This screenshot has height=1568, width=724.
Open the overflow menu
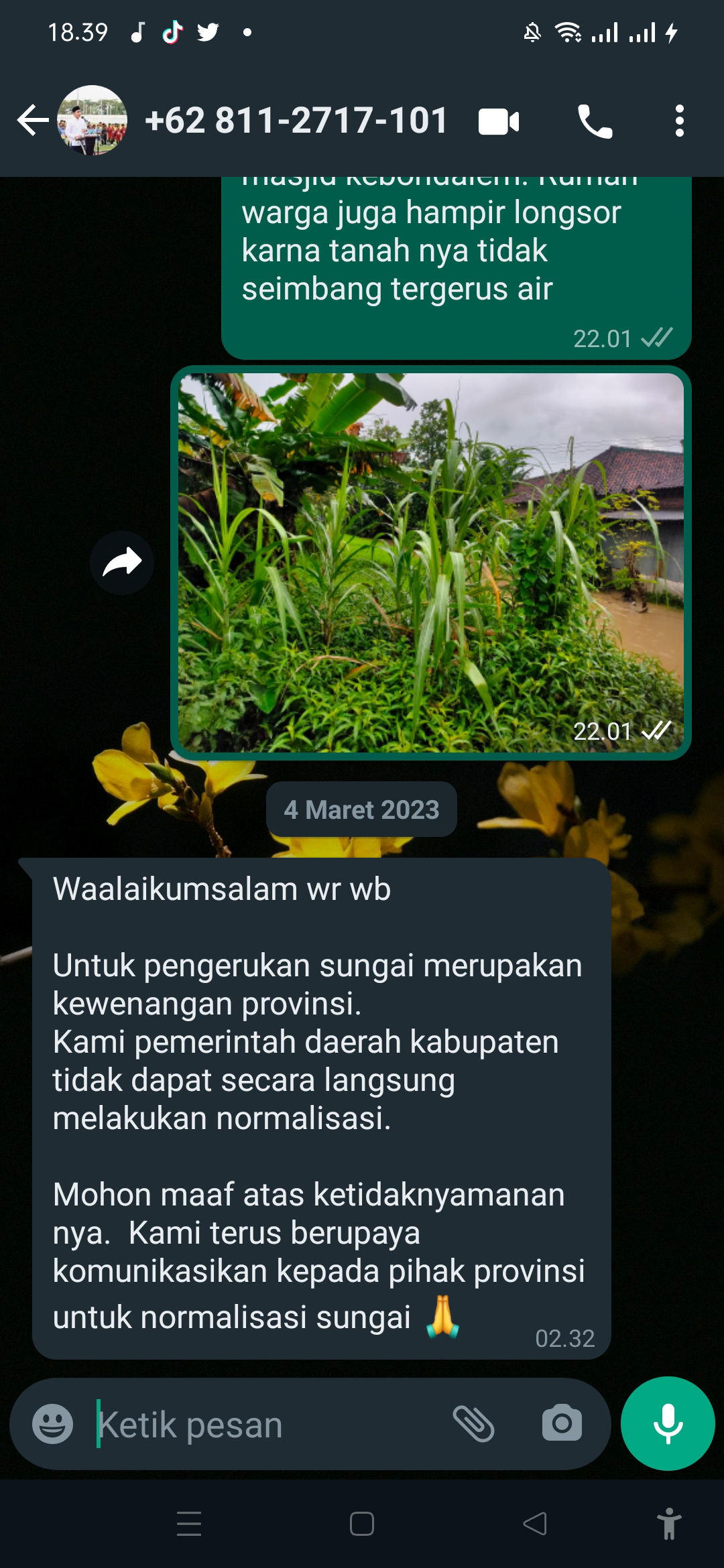[679, 121]
